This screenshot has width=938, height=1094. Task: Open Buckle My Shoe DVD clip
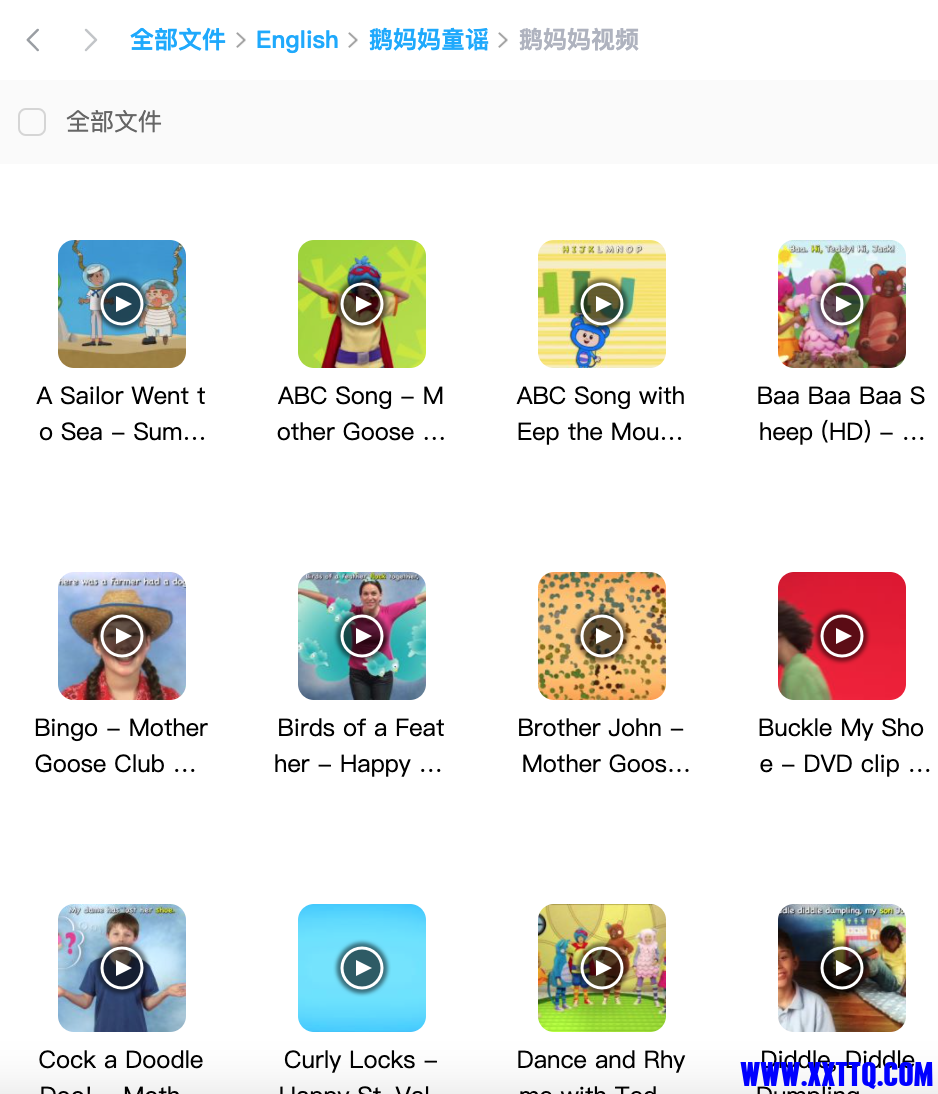[x=842, y=636]
